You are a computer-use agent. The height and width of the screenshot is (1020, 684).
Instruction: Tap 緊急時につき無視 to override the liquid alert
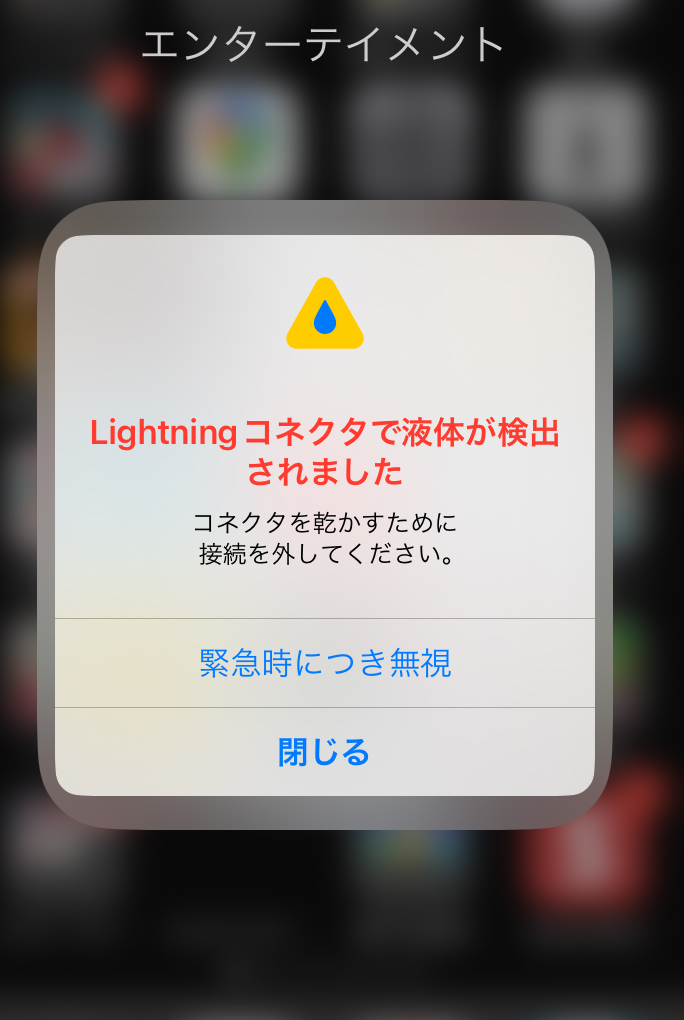pyautogui.click(x=325, y=663)
